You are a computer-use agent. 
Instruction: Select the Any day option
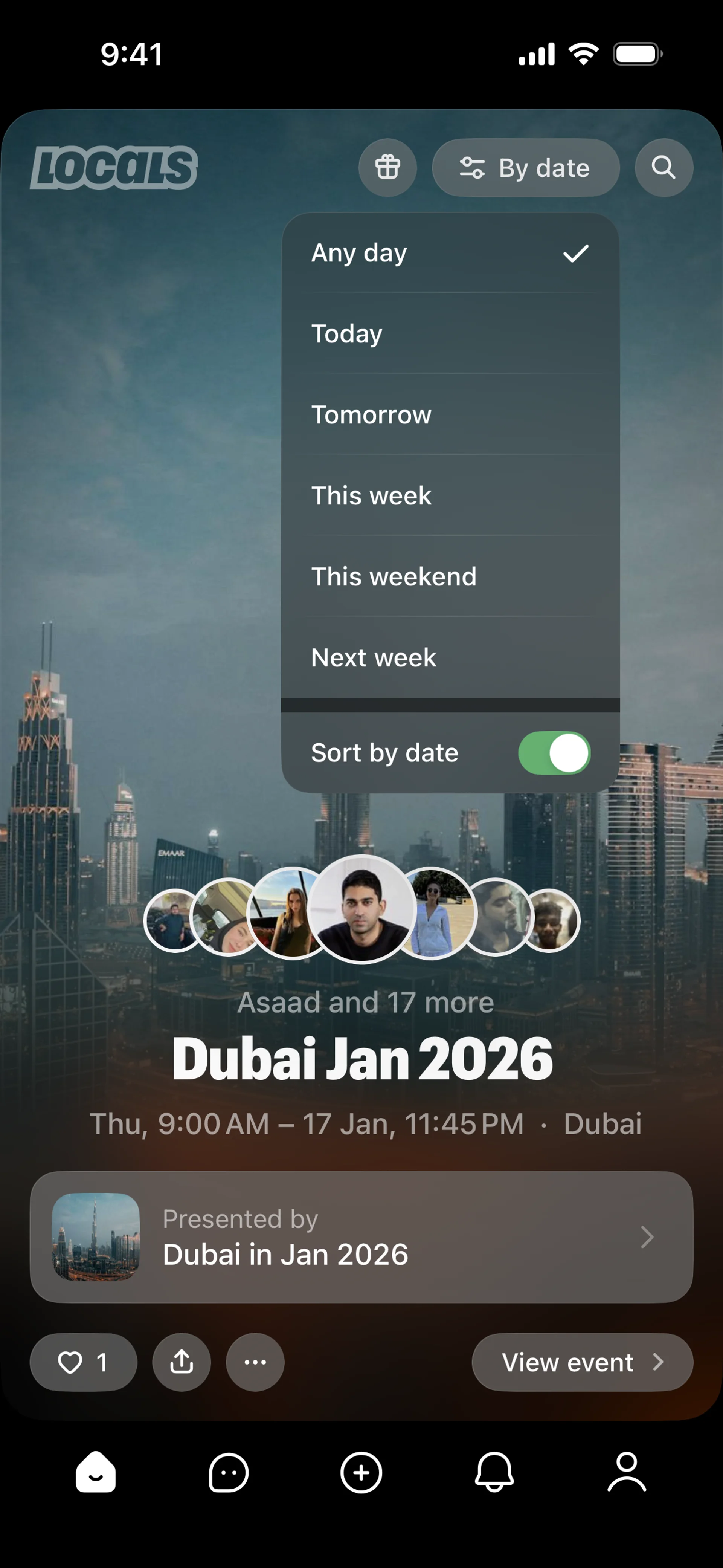[450, 253]
